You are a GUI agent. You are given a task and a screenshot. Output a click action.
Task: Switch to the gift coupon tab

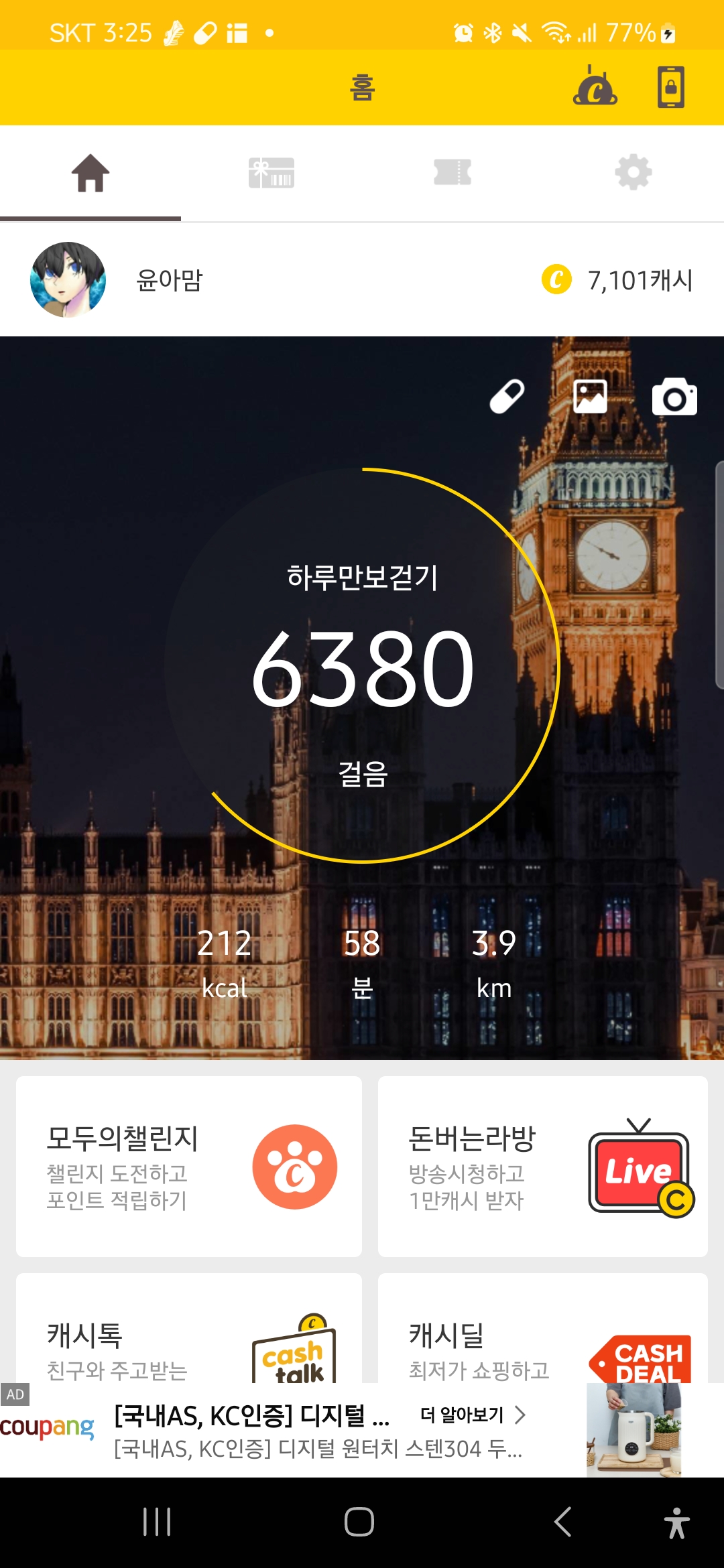(271, 173)
